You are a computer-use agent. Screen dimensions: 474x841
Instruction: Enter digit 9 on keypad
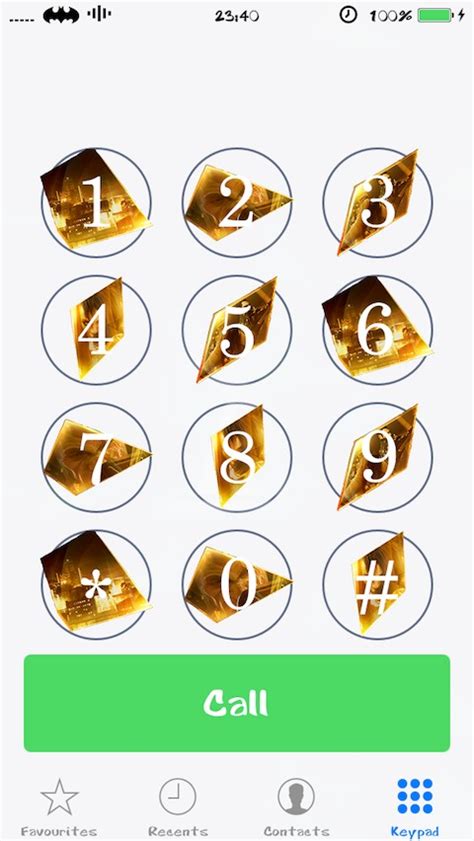[377, 458]
